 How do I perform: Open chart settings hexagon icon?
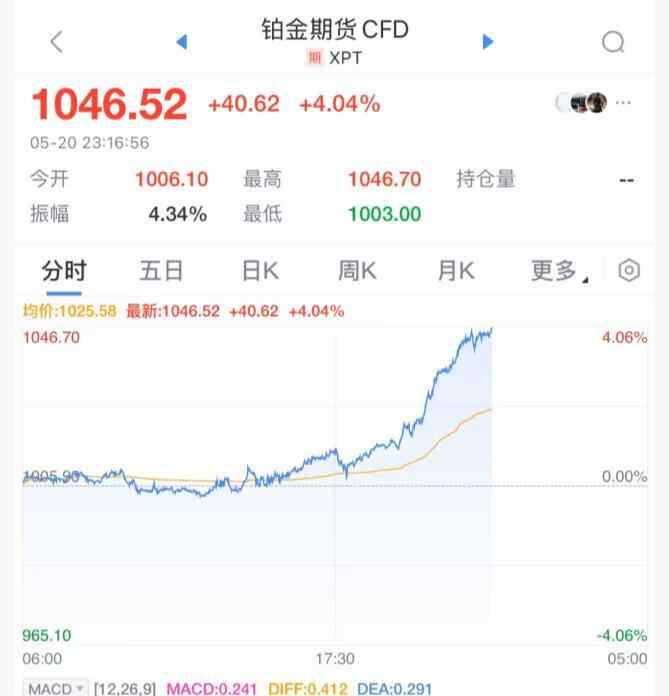629,270
